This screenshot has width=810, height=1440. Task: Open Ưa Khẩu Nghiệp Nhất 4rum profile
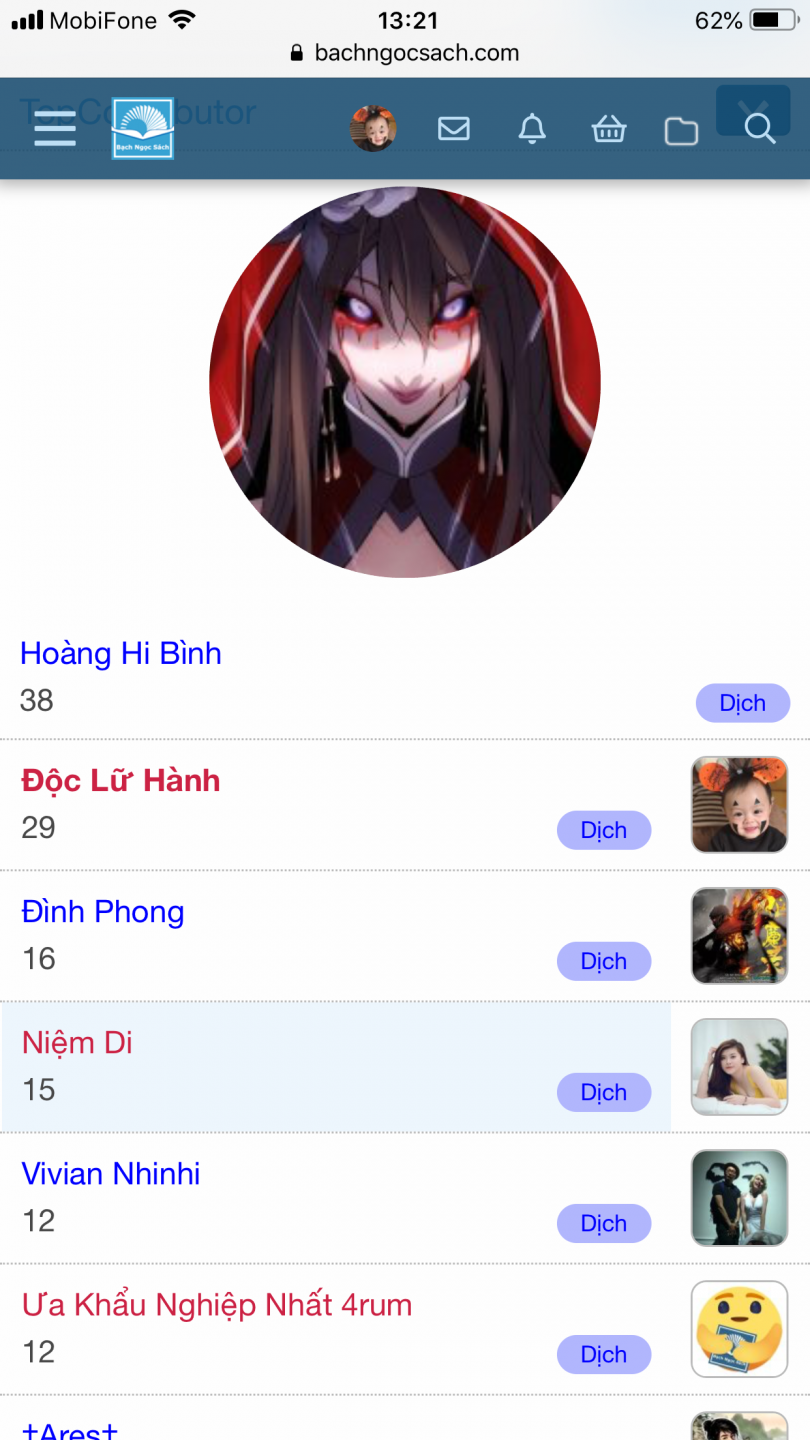(217, 1304)
